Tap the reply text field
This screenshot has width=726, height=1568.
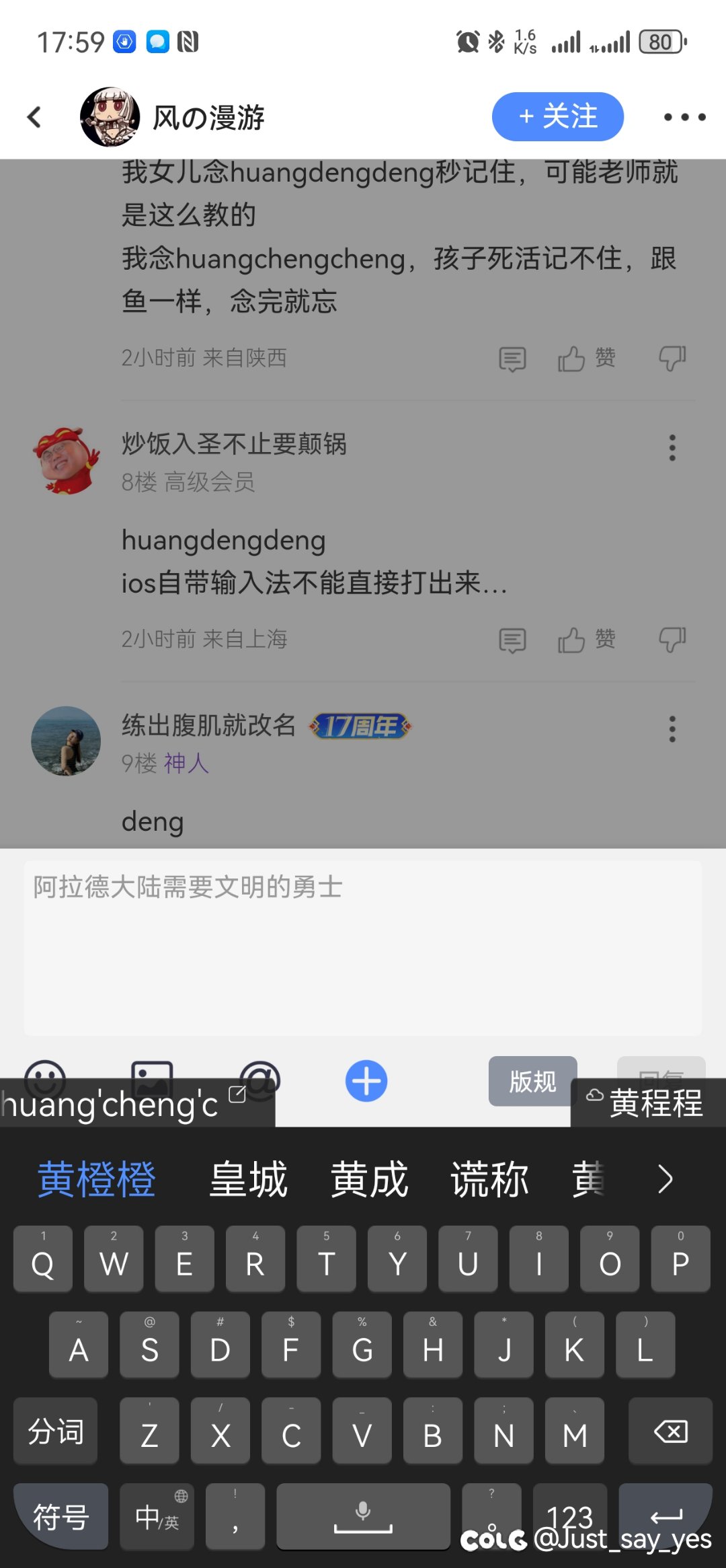pyautogui.click(x=363, y=948)
